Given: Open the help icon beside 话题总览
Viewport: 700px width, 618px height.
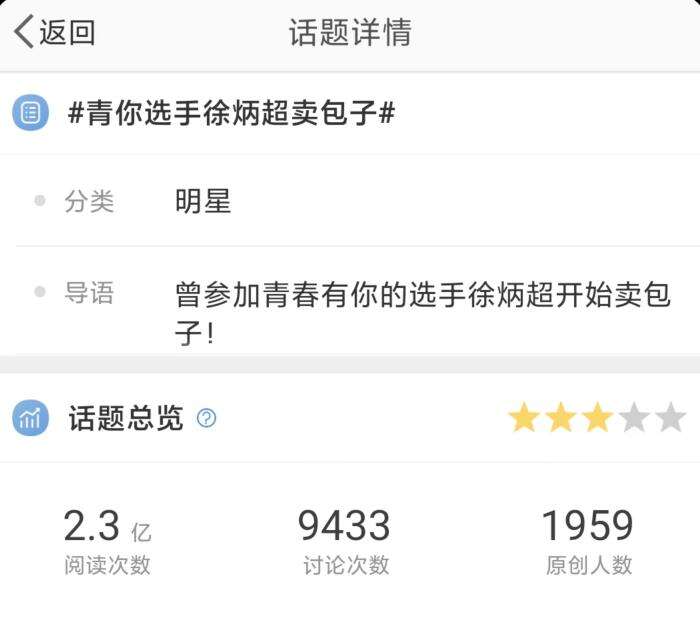Looking at the screenshot, I should pyautogui.click(x=206, y=418).
